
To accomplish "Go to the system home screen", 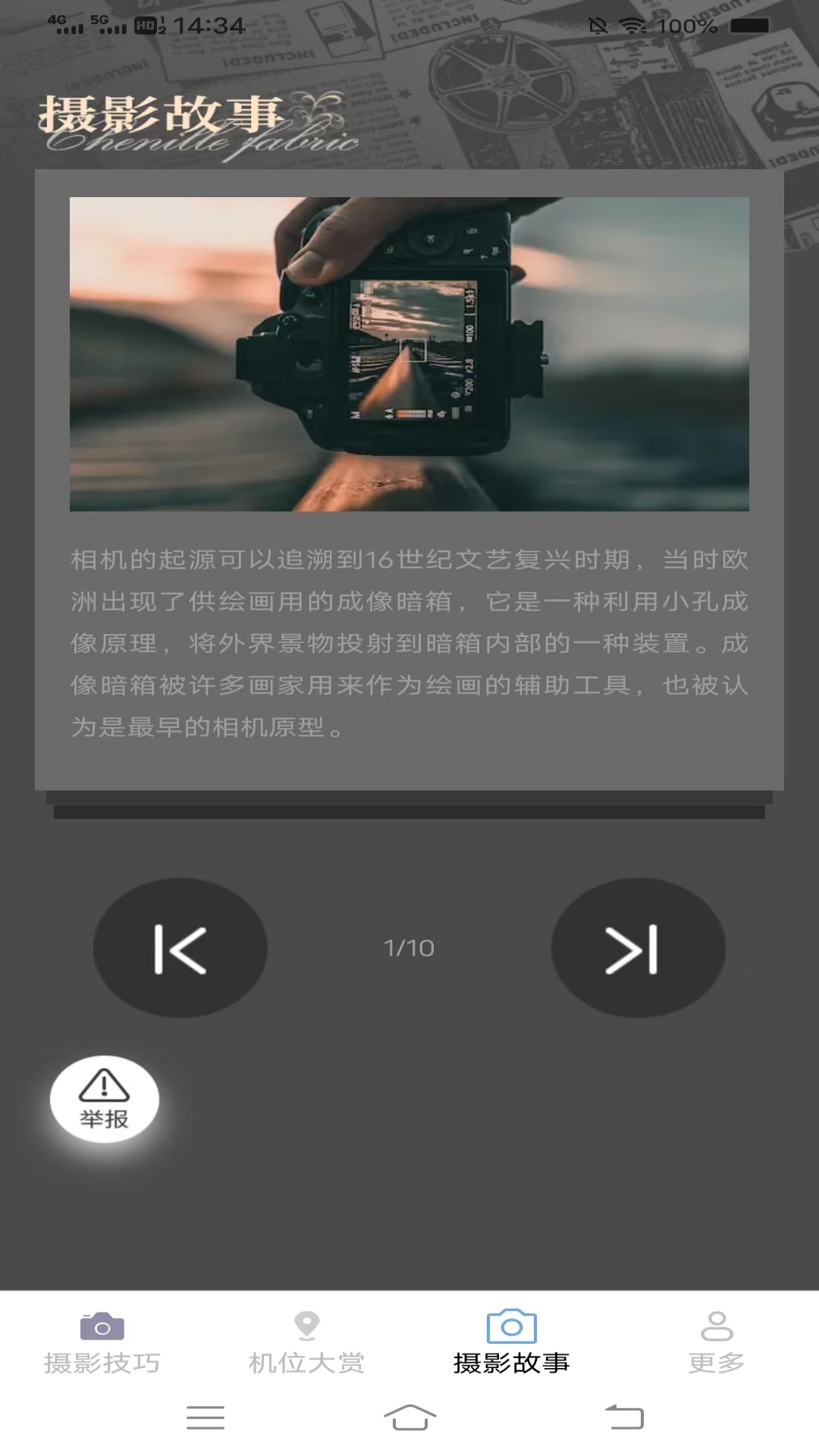I will [409, 1417].
